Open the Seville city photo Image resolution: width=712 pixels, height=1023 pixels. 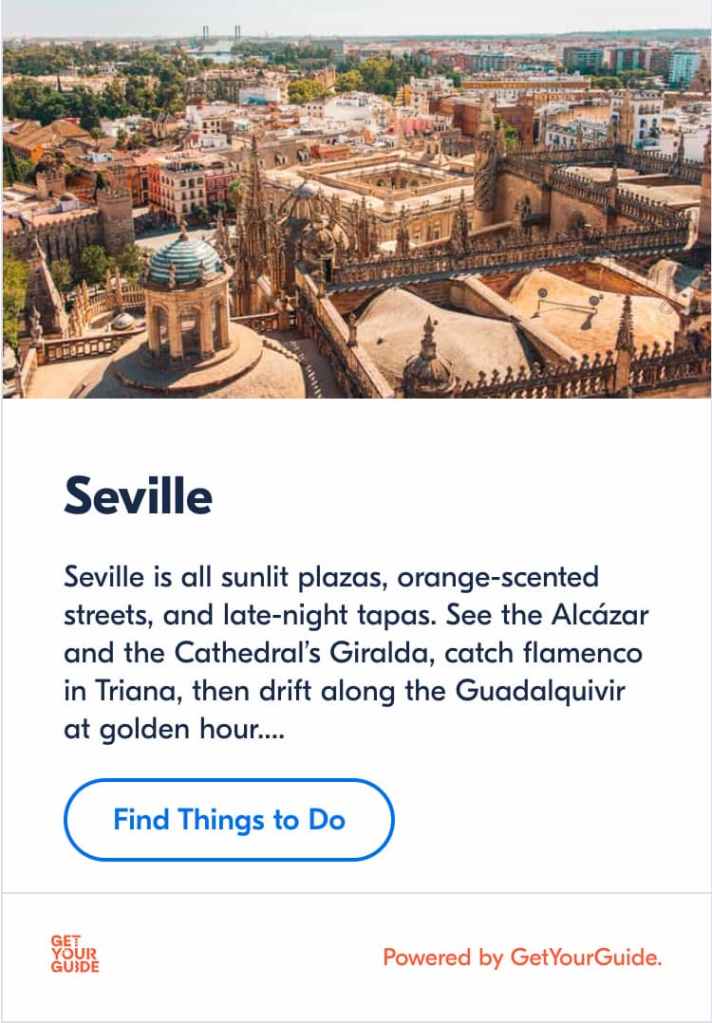pyautogui.click(x=356, y=200)
